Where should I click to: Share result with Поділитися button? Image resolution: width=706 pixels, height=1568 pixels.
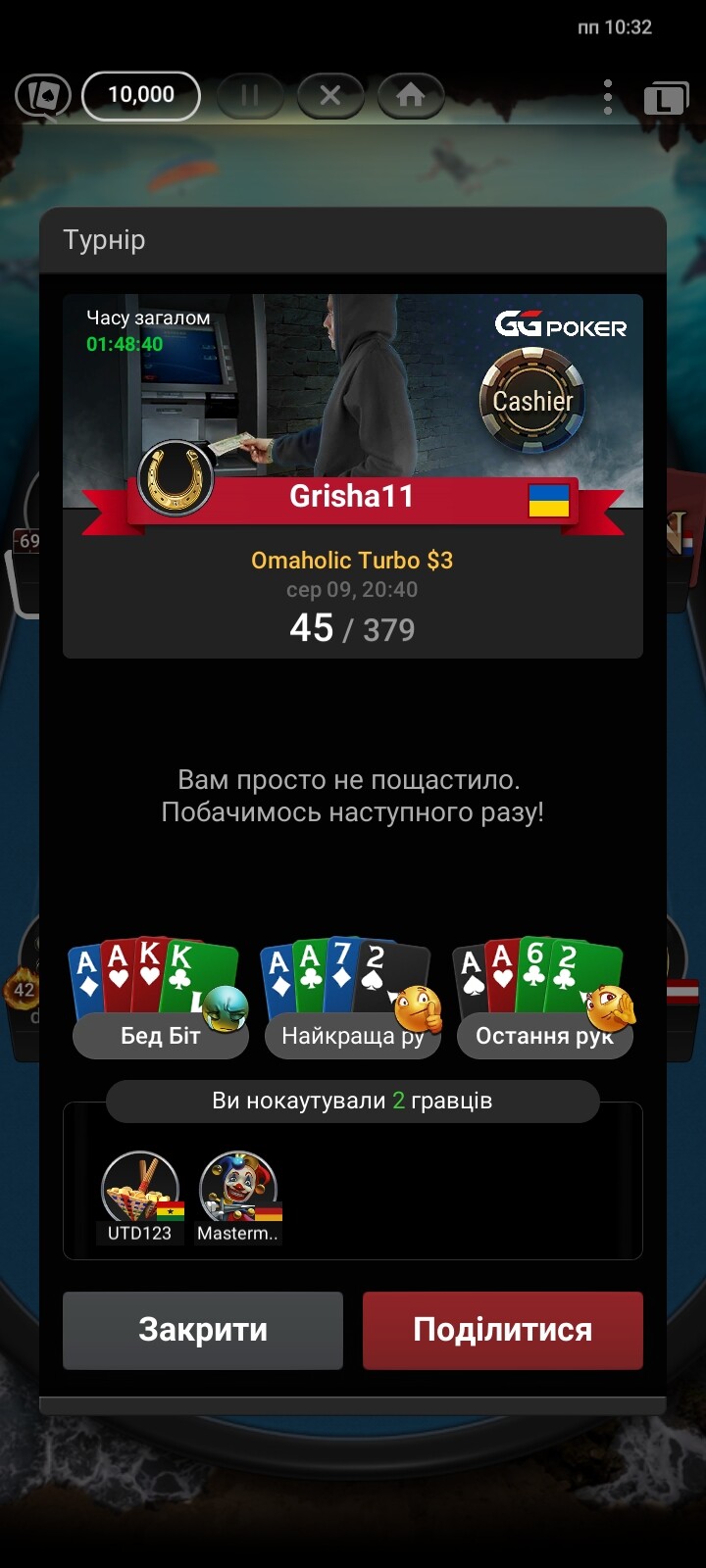(x=503, y=1330)
